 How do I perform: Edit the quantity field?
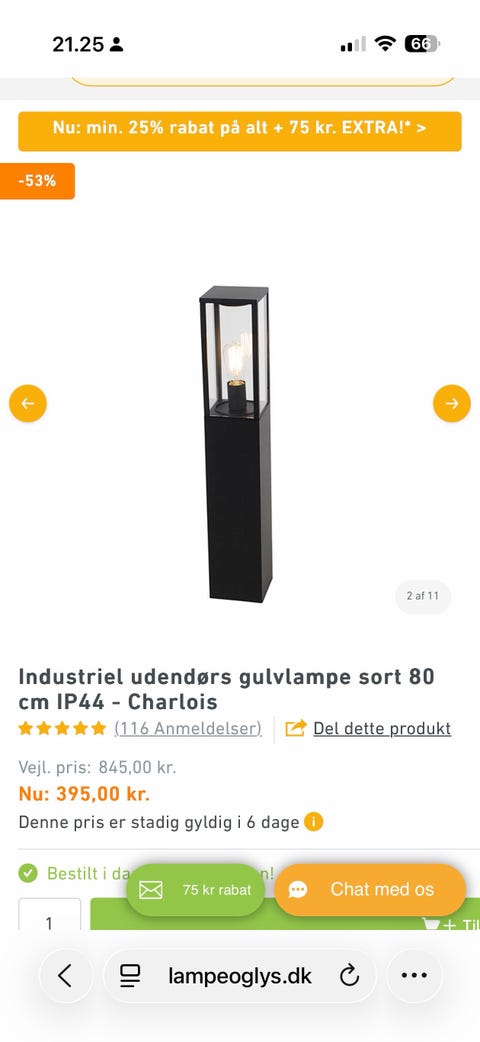tap(50, 916)
